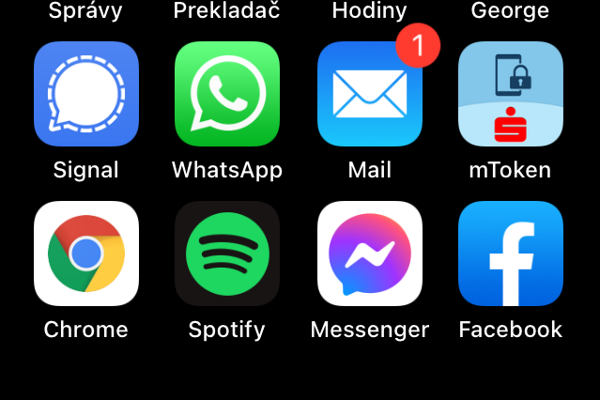
Task: Open the mToken app
Action: point(510,94)
